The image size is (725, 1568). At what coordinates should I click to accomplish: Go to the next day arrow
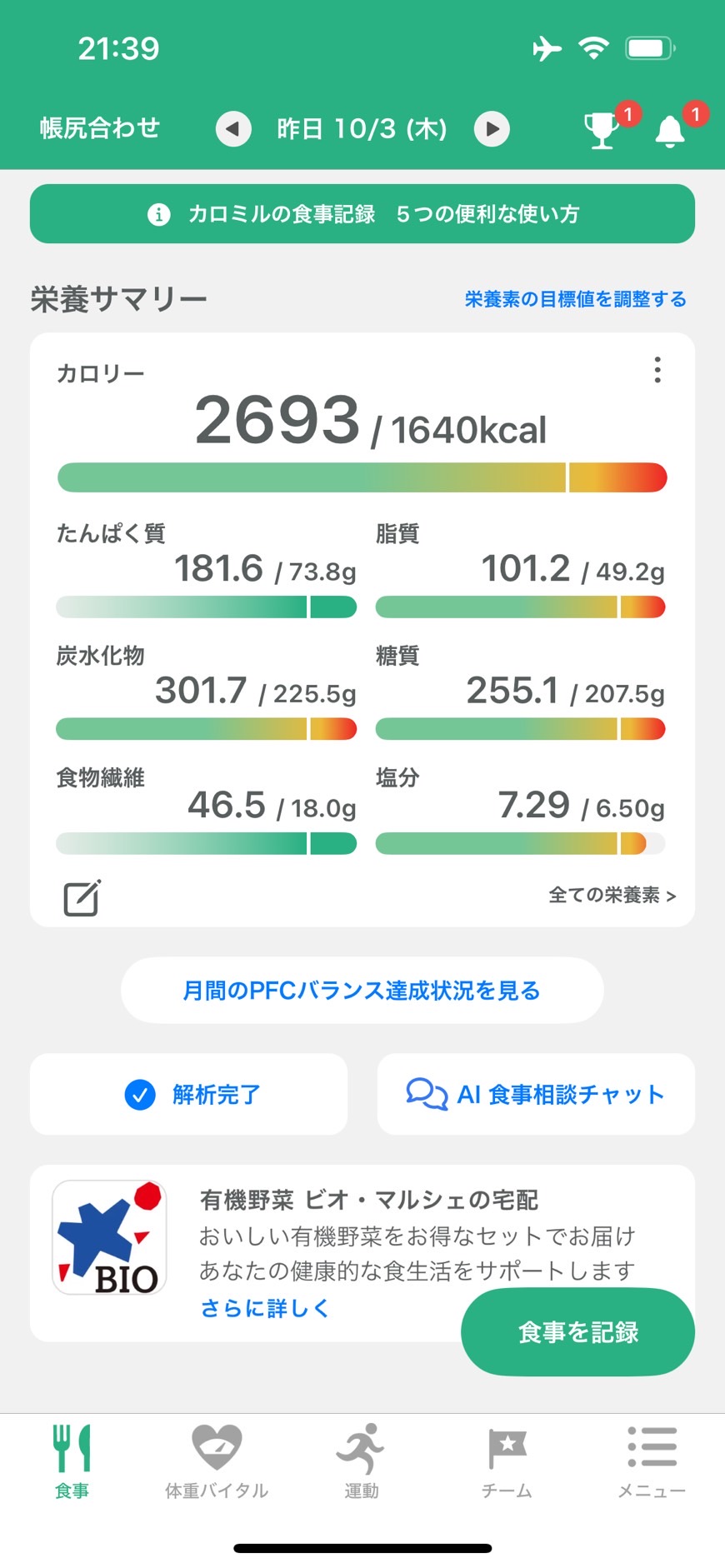(x=492, y=129)
